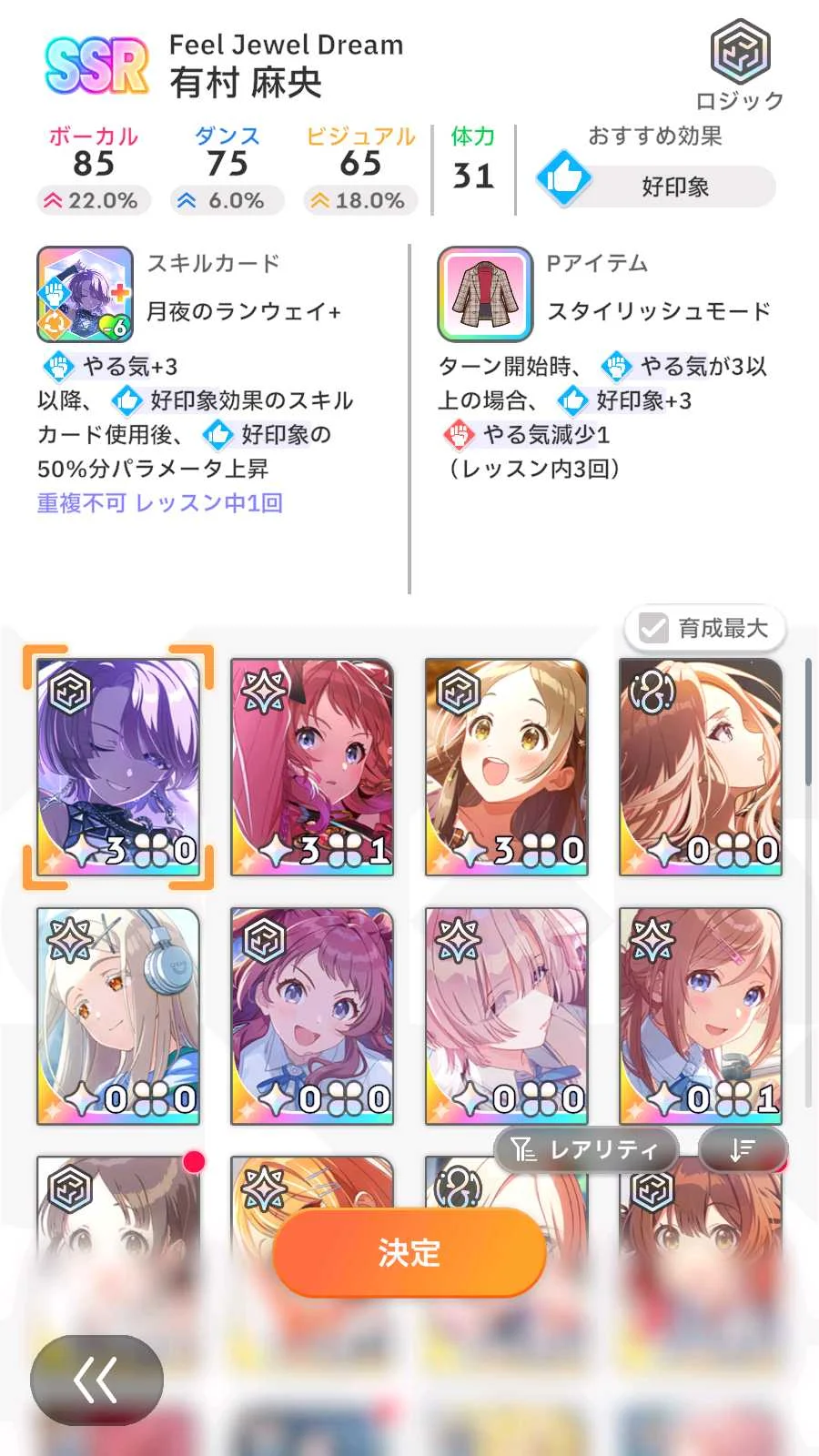
Task: Select the wavy-brown-haired profile idol card
Action: [700, 767]
